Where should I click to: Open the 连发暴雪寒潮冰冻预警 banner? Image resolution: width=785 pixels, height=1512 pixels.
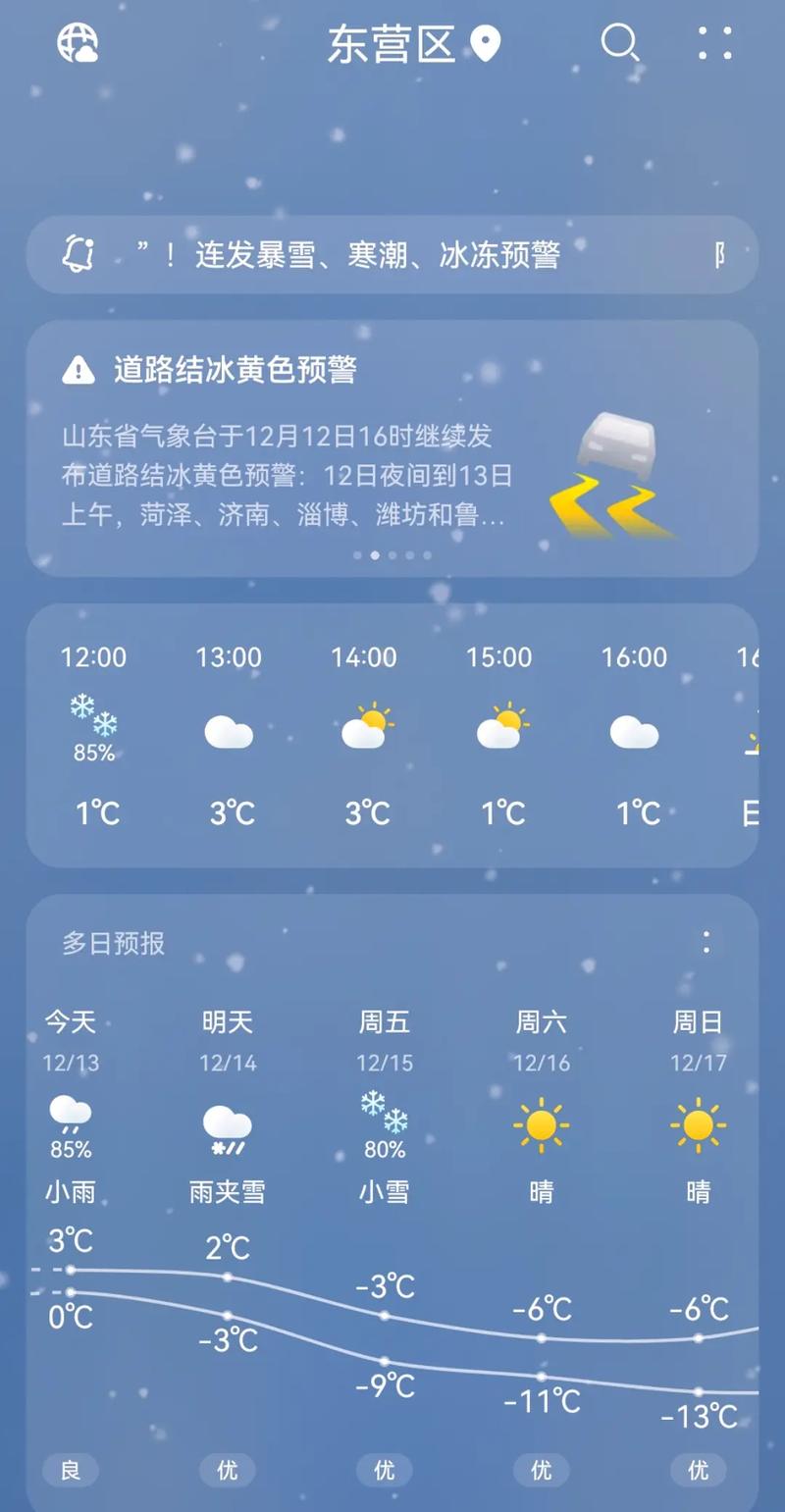coord(392,255)
